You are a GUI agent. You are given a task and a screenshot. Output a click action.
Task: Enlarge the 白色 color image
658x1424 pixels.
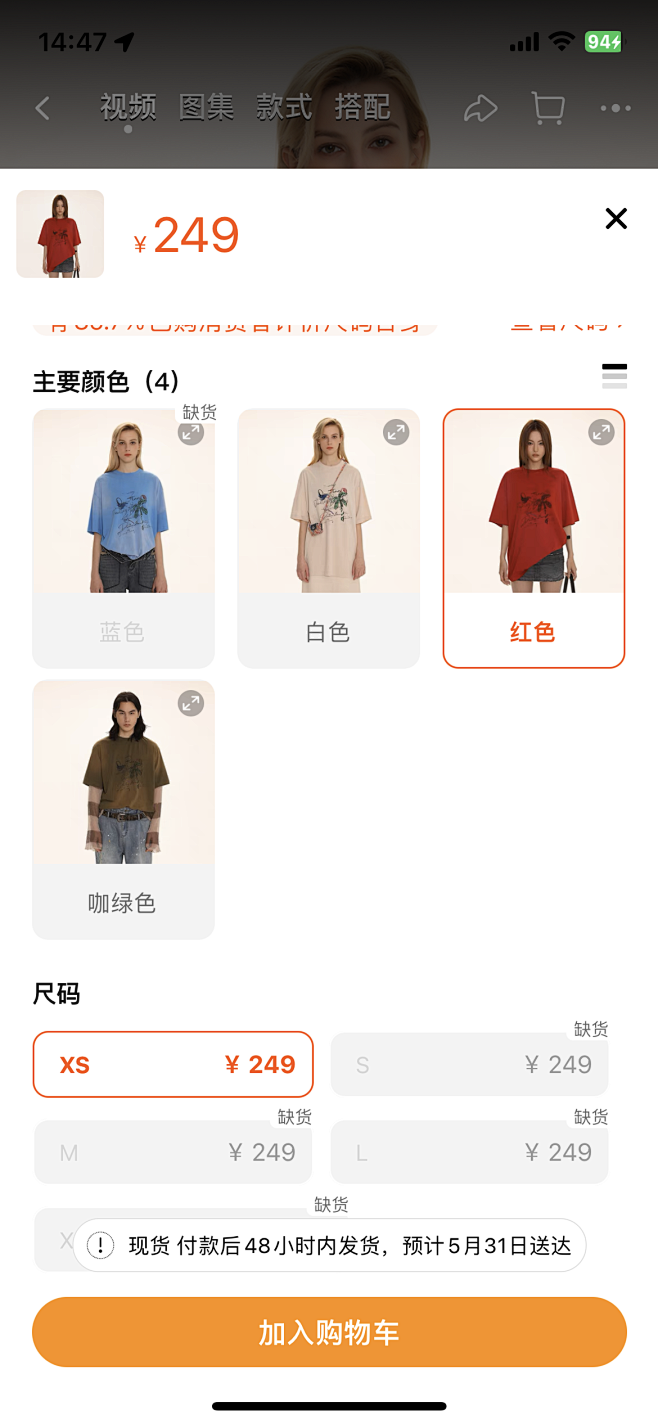point(396,432)
